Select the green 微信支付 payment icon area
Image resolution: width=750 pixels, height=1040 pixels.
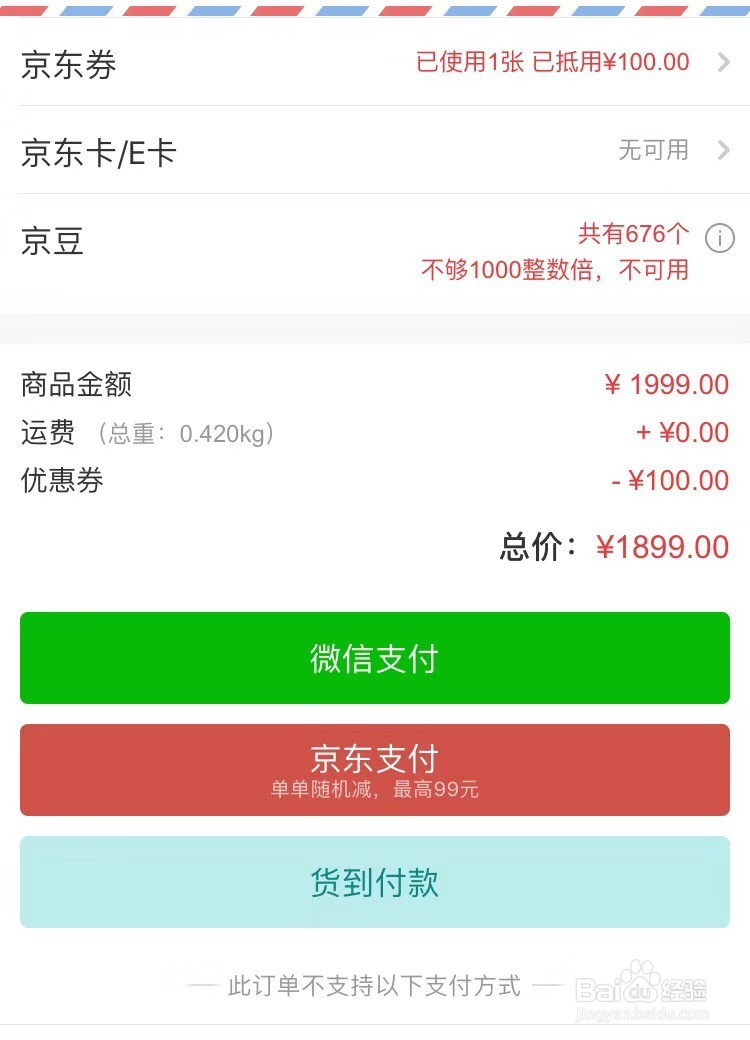(x=375, y=658)
